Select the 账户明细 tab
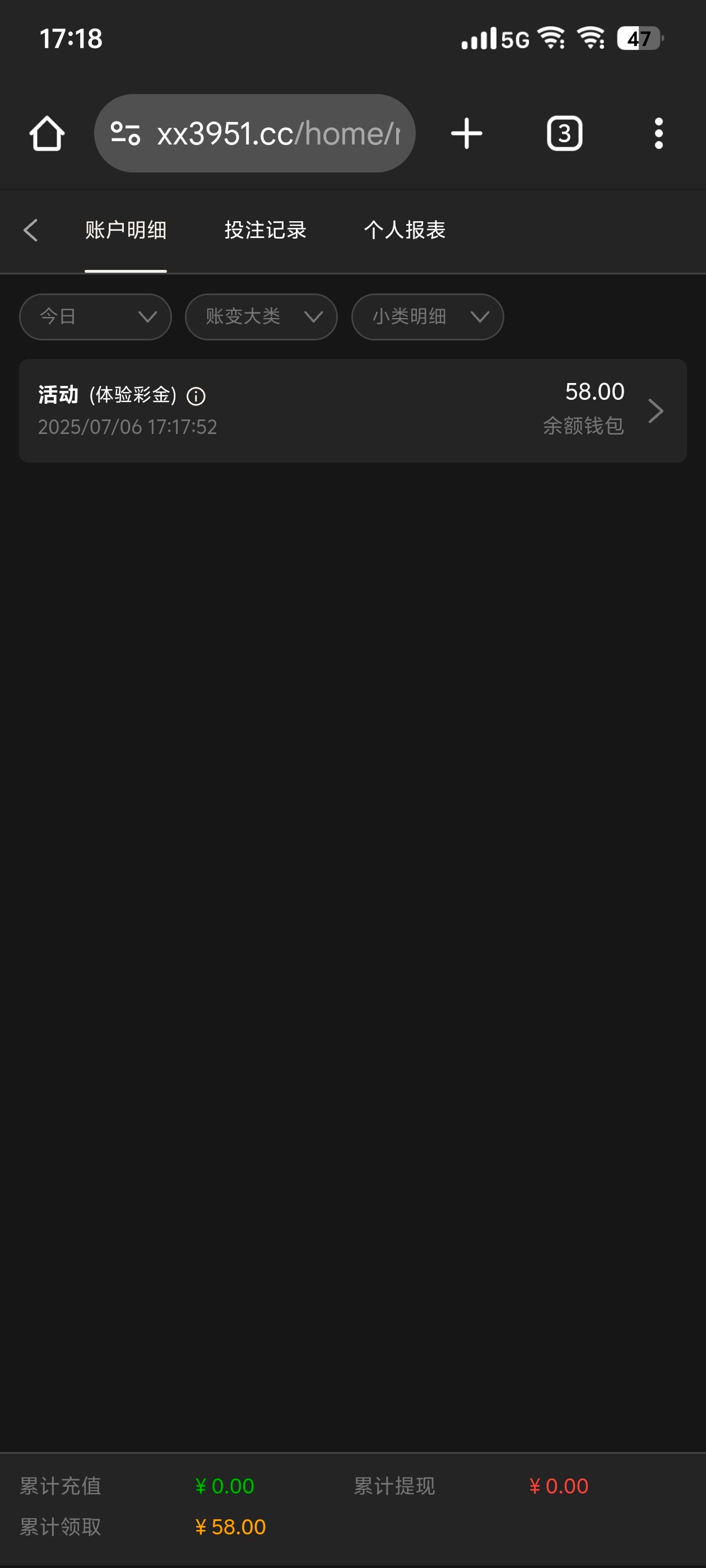Image resolution: width=706 pixels, height=1568 pixels. tap(126, 230)
